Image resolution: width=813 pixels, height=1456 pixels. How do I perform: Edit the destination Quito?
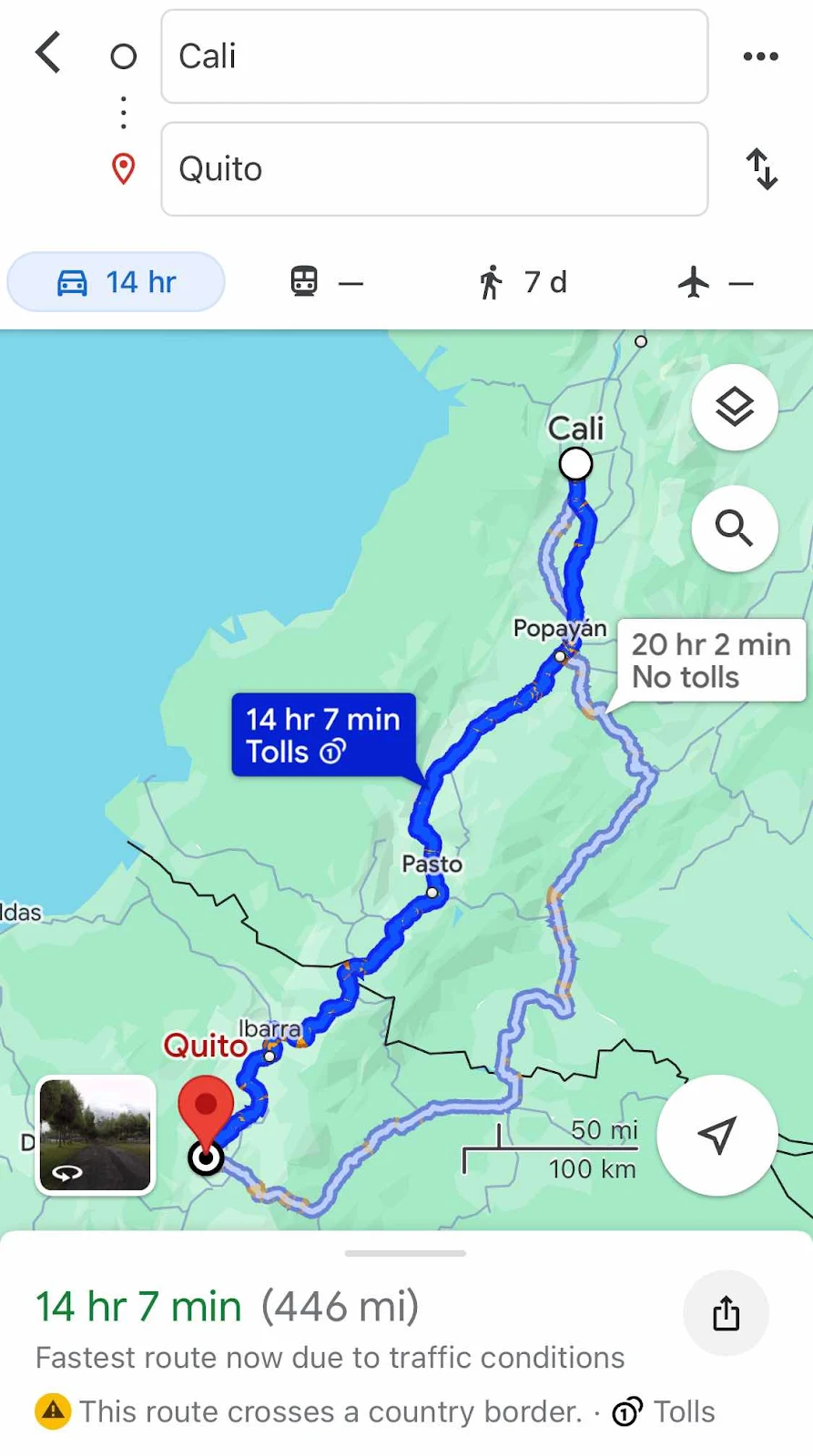[x=434, y=169]
